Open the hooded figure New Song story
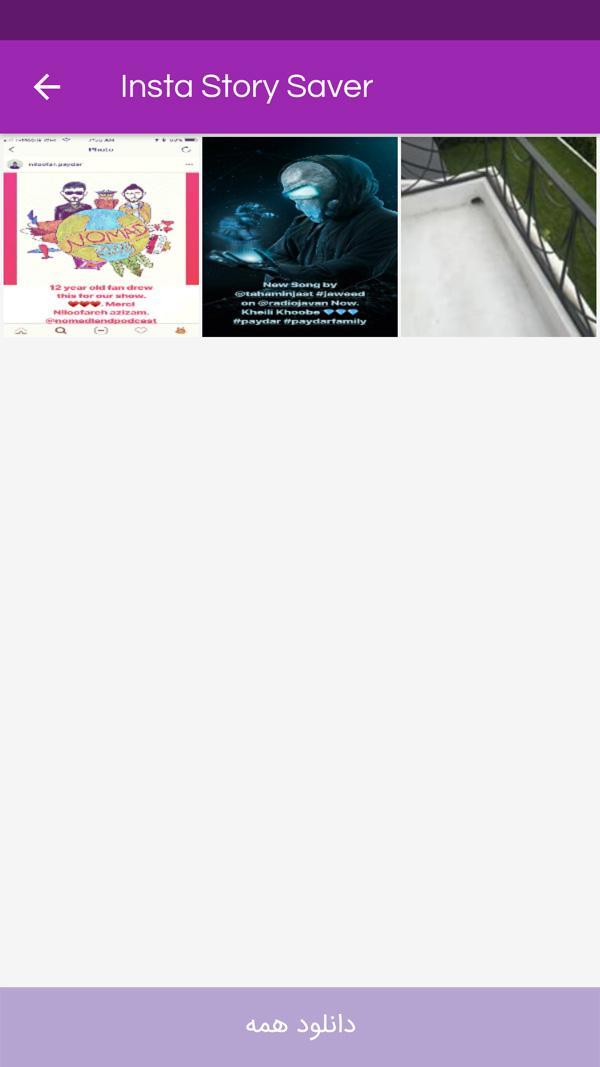The image size is (600, 1067). pyautogui.click(x=300, y=236)
